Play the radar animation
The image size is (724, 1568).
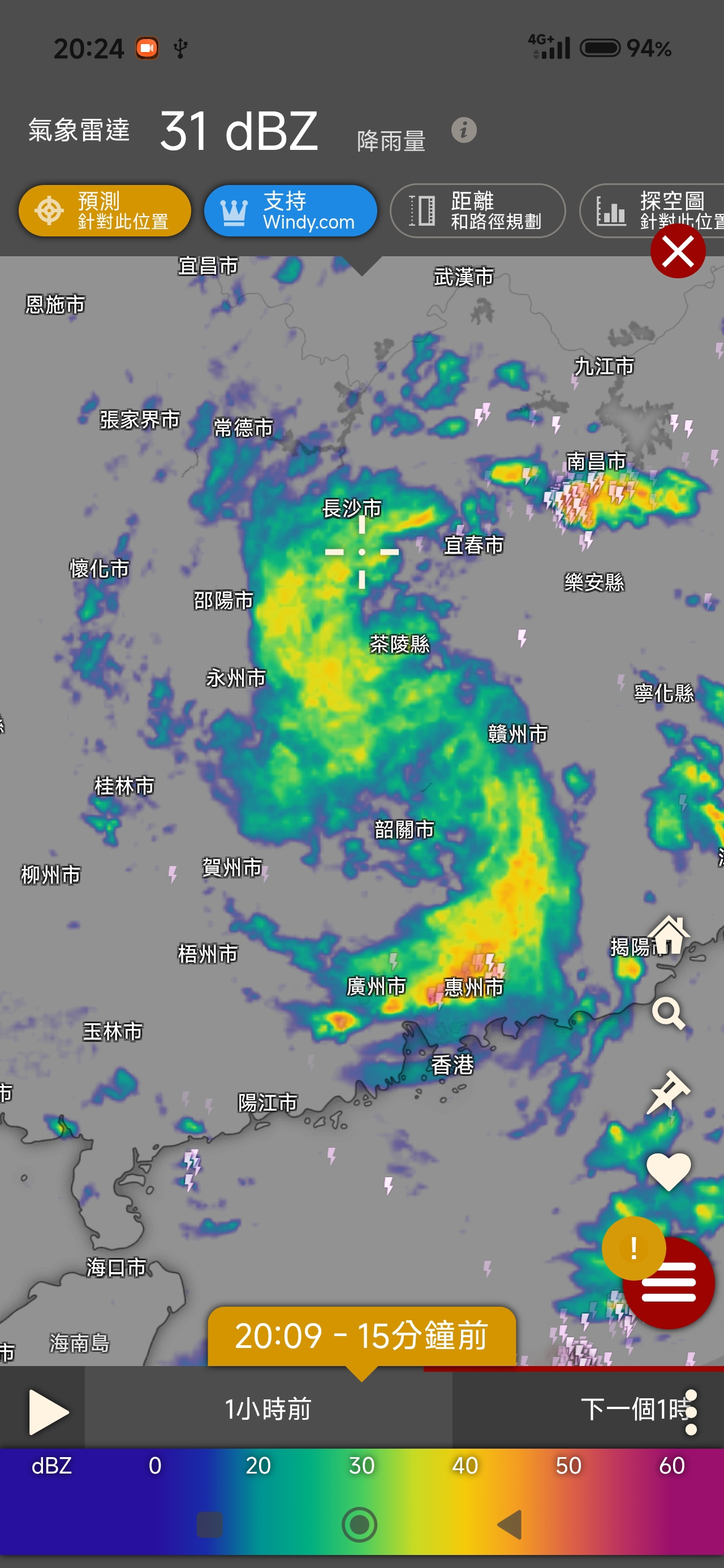tap(48, 1411)
